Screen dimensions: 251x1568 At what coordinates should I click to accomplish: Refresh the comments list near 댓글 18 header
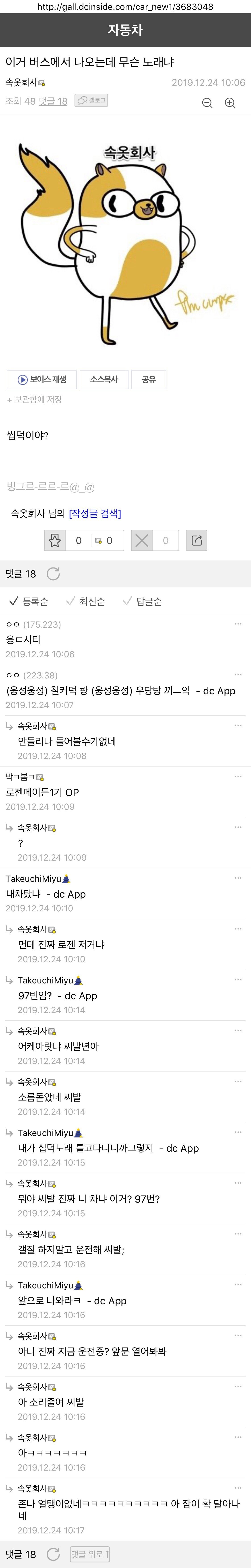coord(54,573)
